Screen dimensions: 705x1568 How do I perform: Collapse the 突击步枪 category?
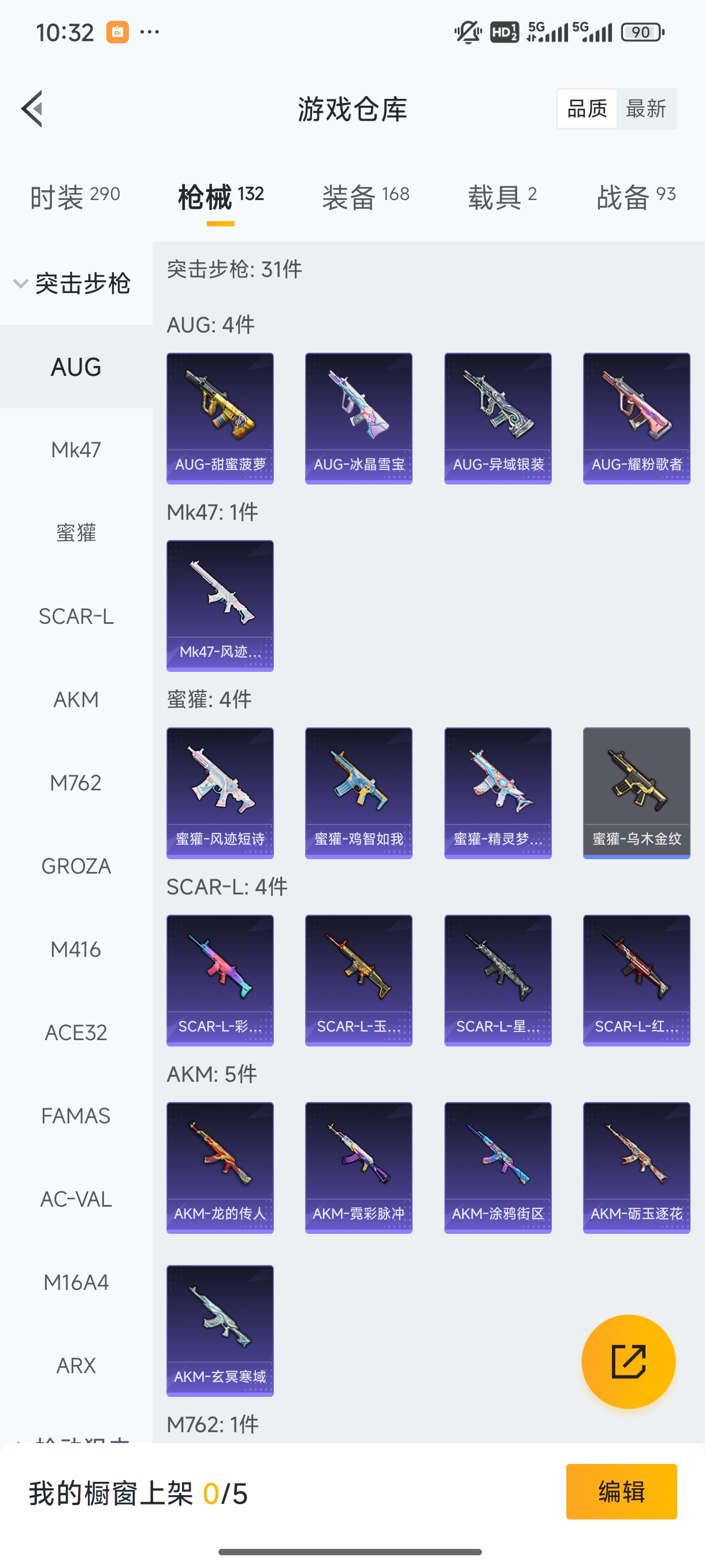point(73,284)
